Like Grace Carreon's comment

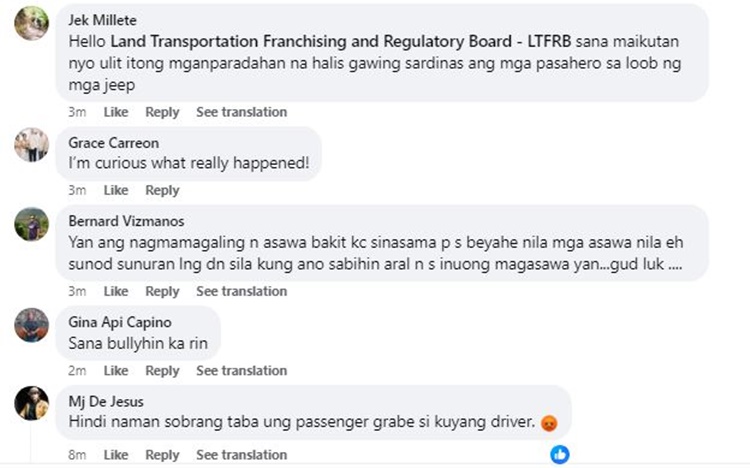(116, 190)
